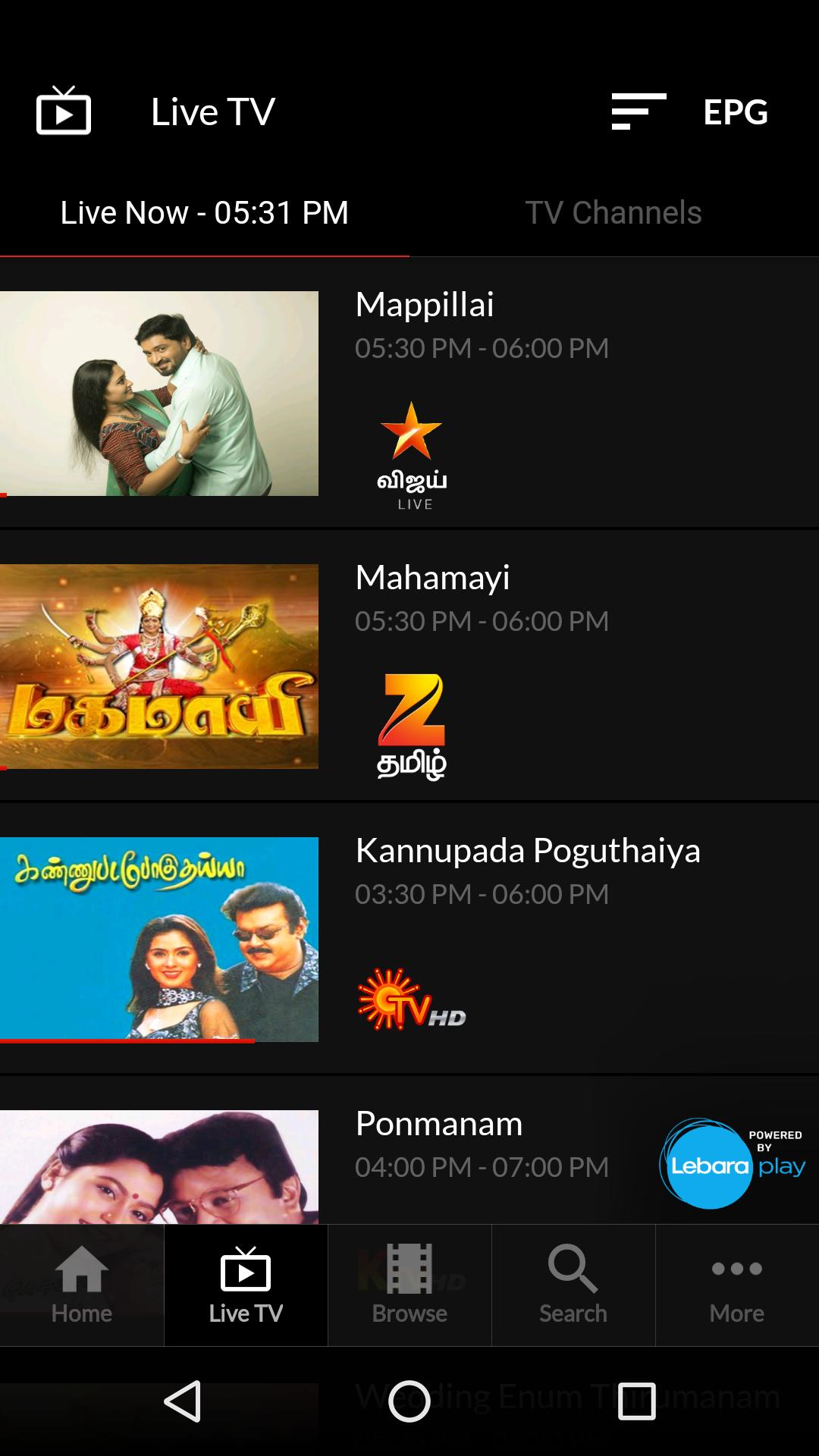Viewport: 819px width, 1456px height.
Task: Open the Browse tab
Action: [x=409, y=1285]
